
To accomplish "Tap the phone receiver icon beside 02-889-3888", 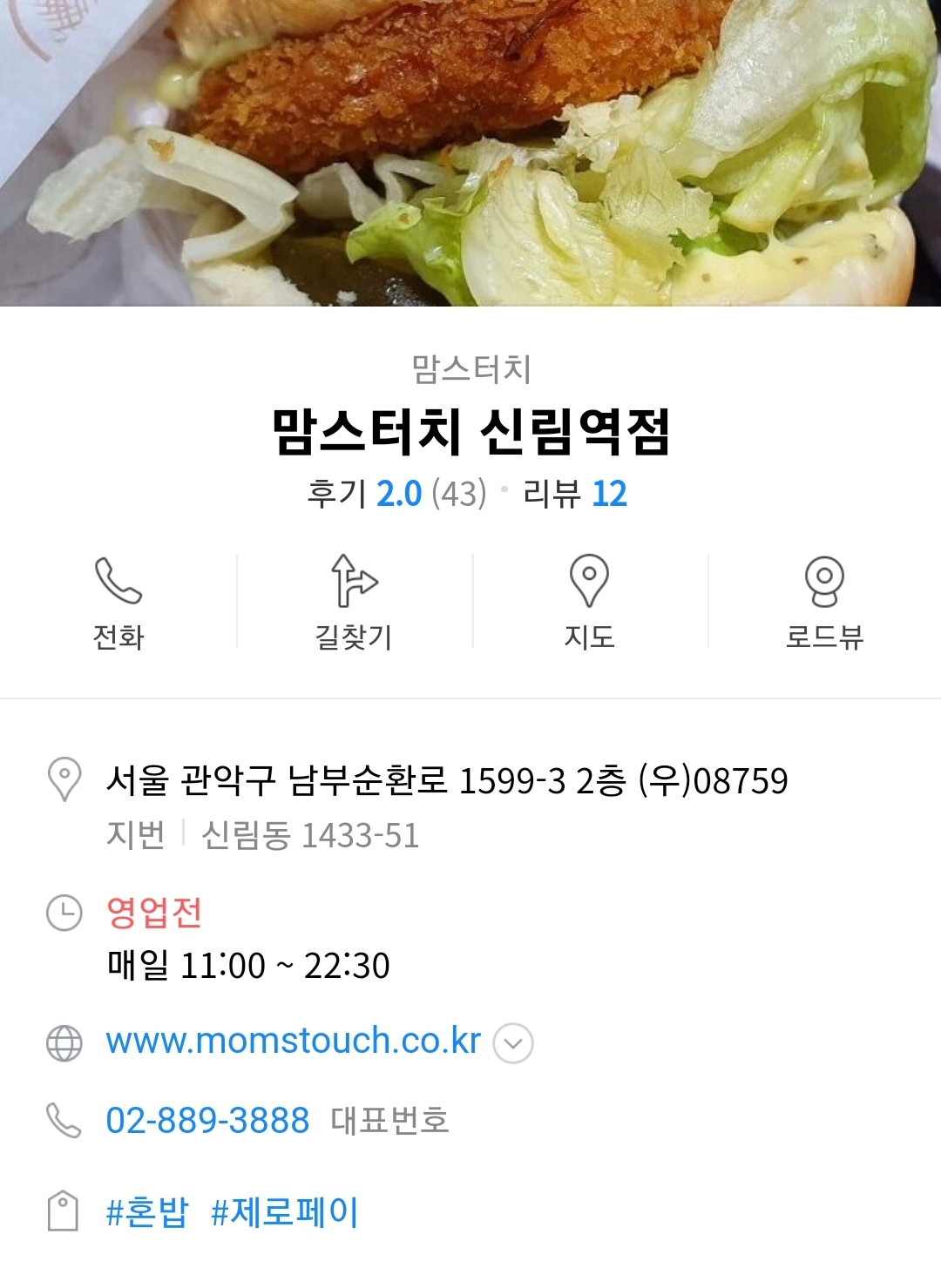I will (x=62, y=1123).
